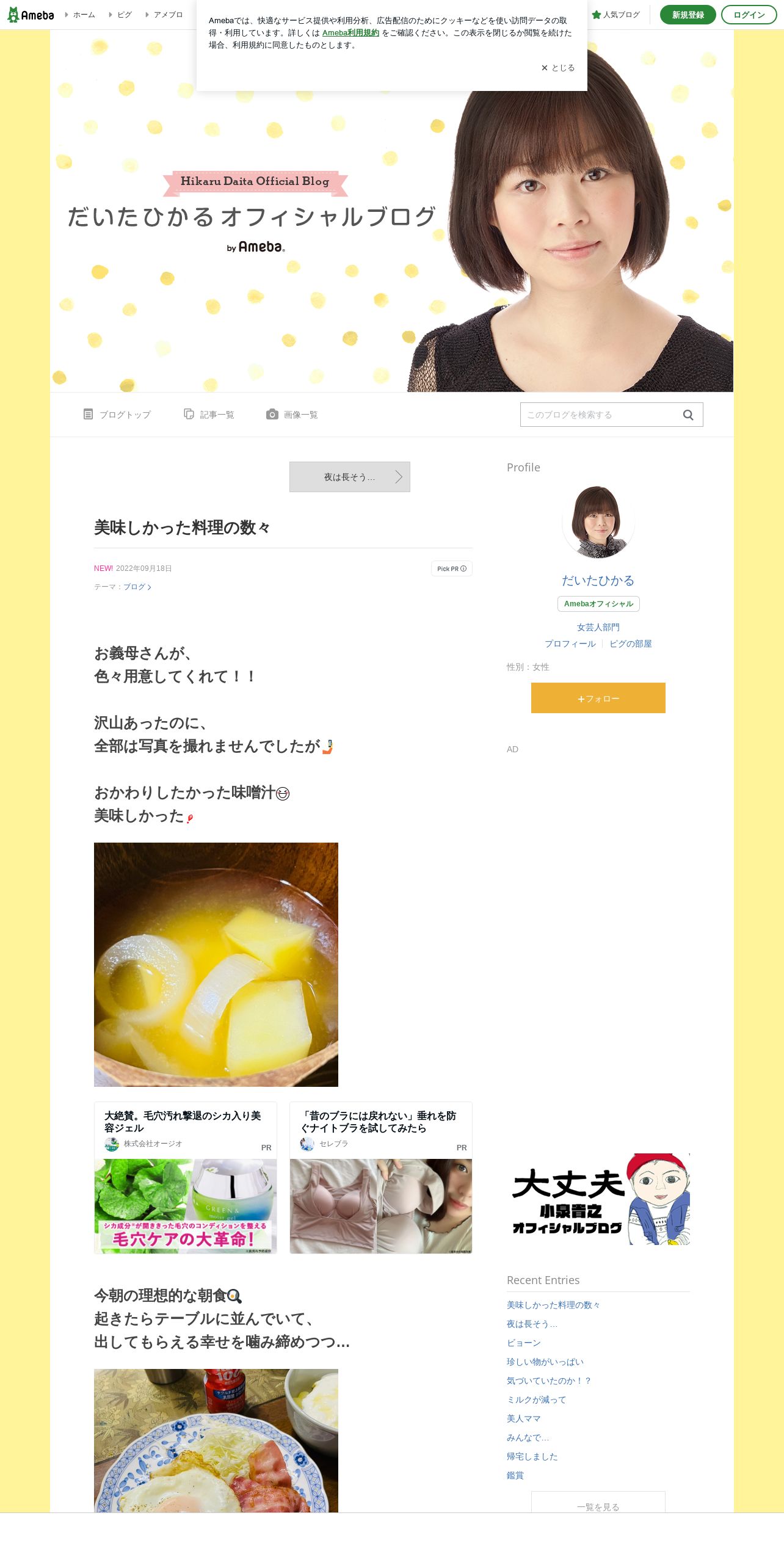Tap the ログイン button
This screenshot has height=1568, width=784.
pos(749,15)
